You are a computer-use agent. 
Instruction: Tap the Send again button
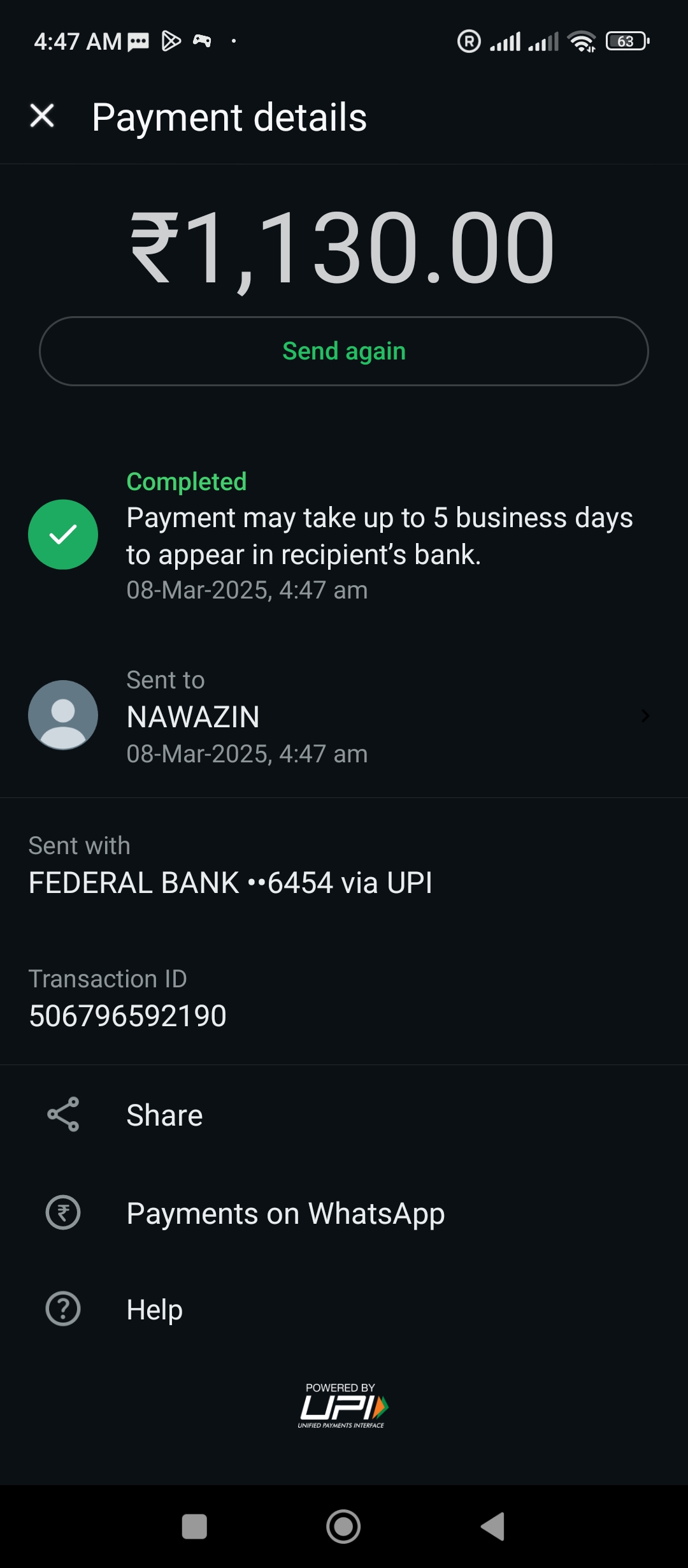point(344,351)
